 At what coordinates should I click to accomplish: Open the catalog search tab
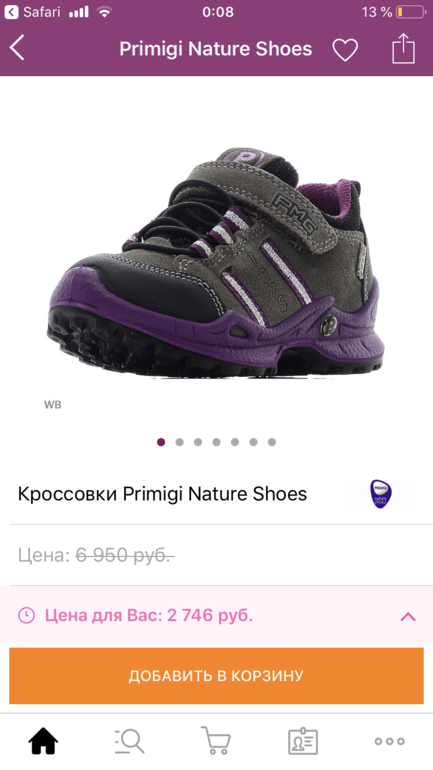(130, 741)
